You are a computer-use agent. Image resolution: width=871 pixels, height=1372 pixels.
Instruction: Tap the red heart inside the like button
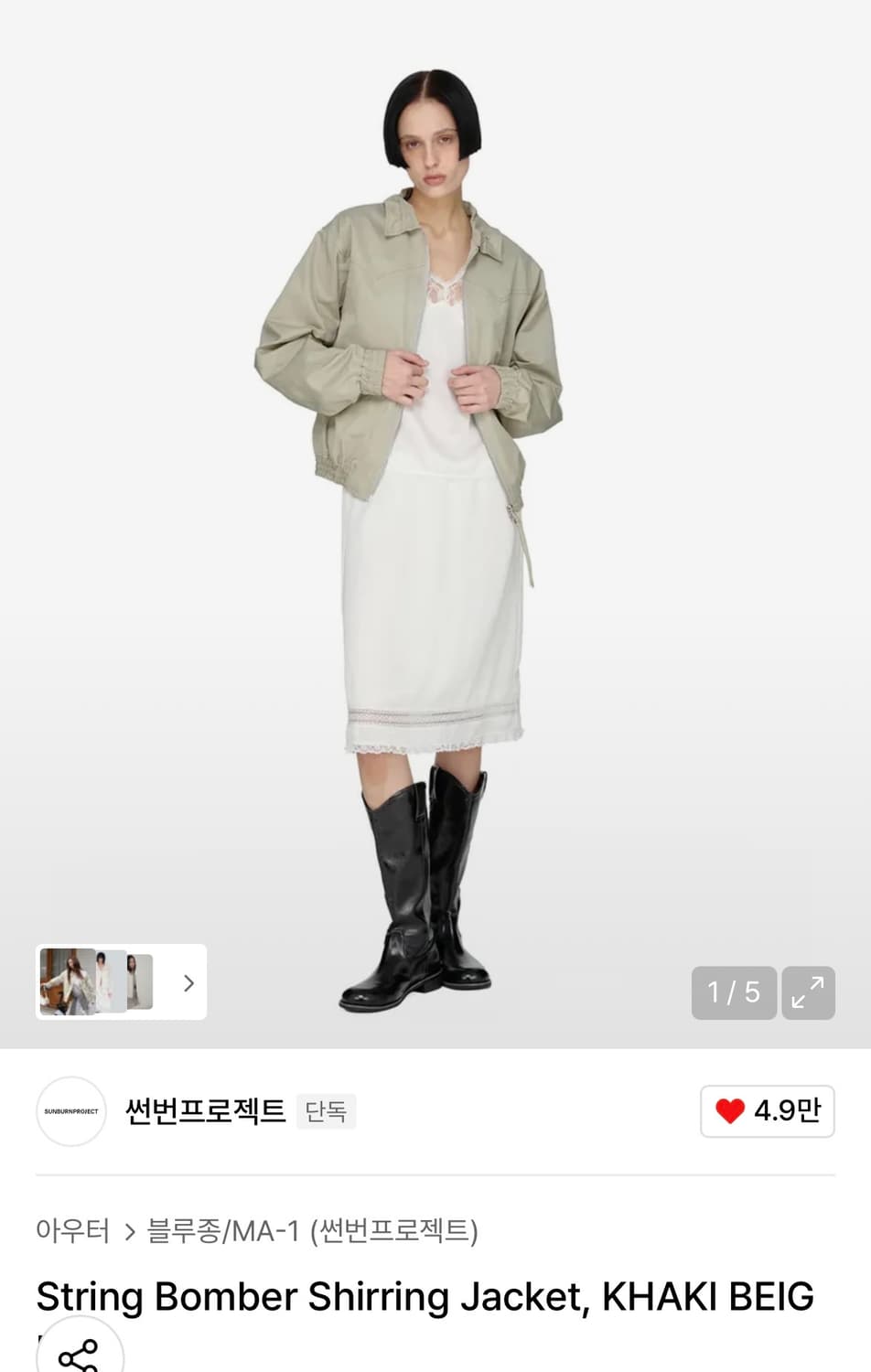730,1109
